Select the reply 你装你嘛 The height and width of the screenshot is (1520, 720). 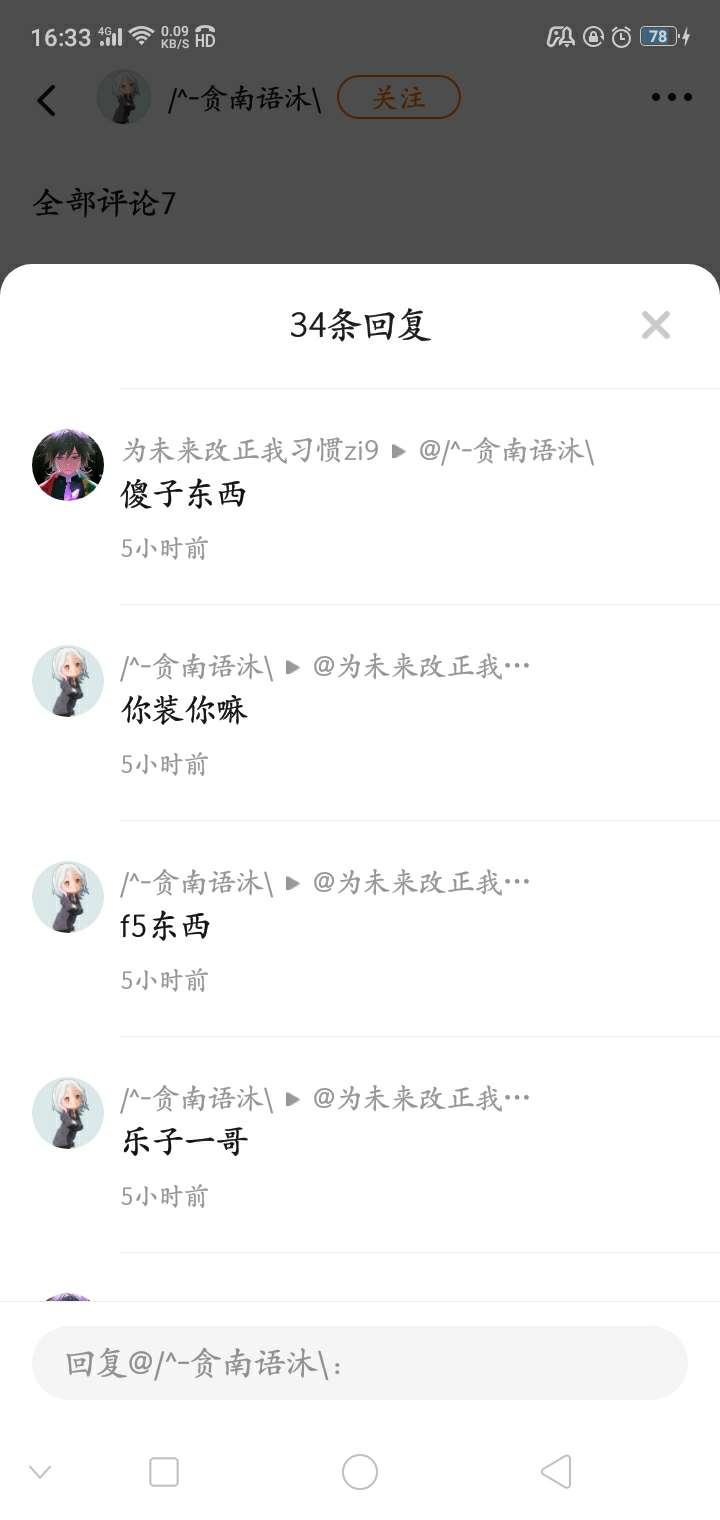pyautogui.click(x=184, y=710)
